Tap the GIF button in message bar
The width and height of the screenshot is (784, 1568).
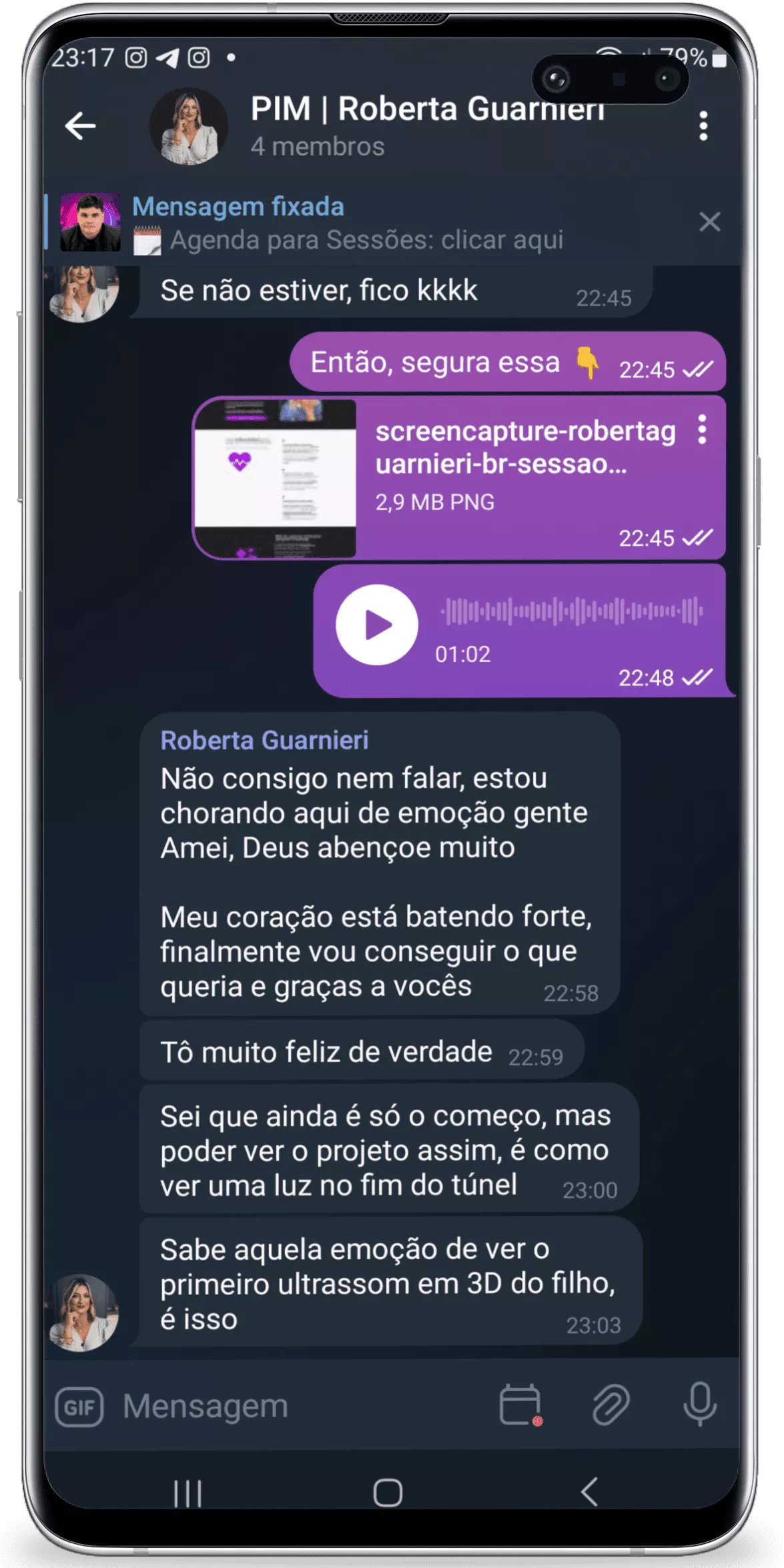[79, 1407]
